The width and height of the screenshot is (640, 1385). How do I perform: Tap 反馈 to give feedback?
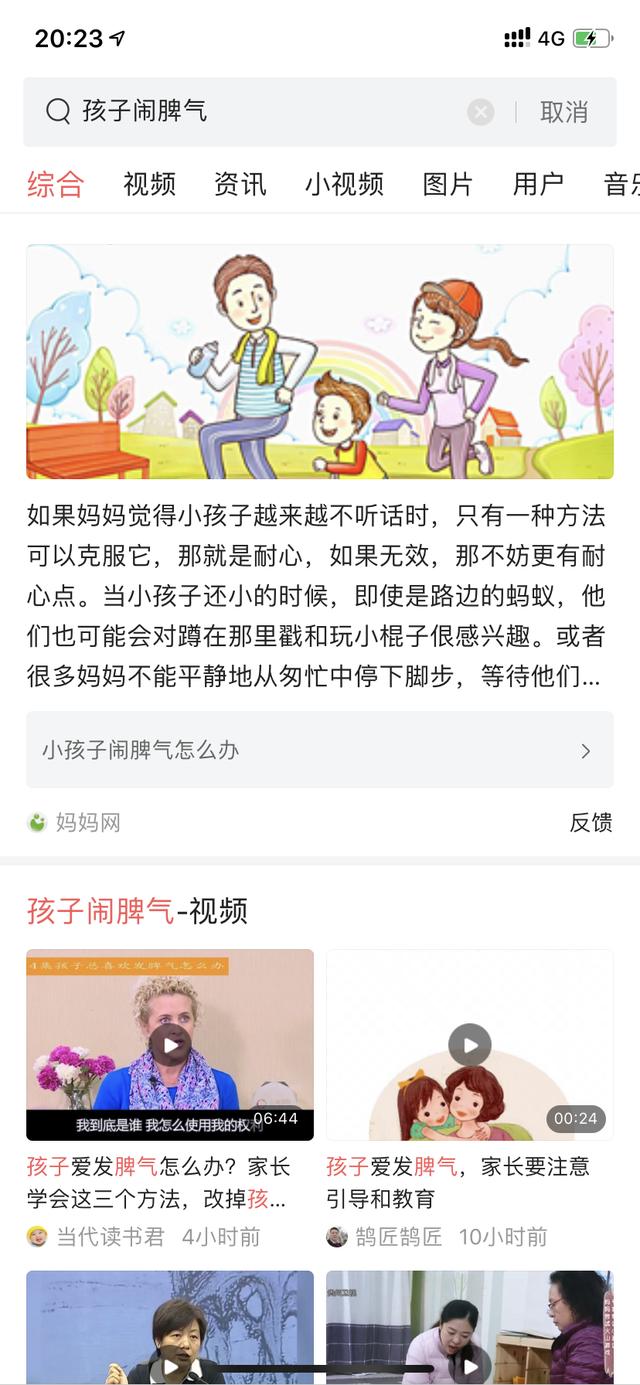click(590, 823)
